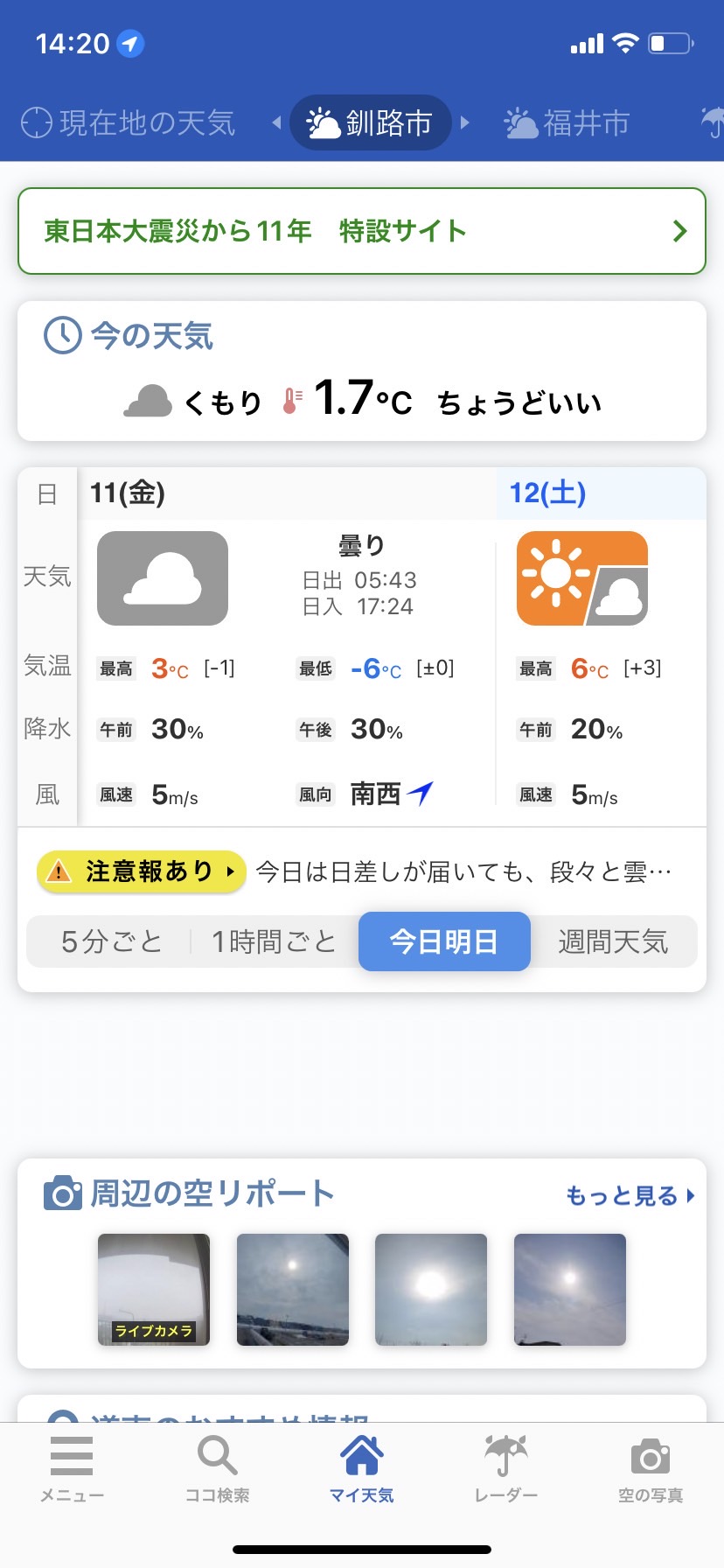Open the メニュー tab in bottom bar

[72, 1470]
